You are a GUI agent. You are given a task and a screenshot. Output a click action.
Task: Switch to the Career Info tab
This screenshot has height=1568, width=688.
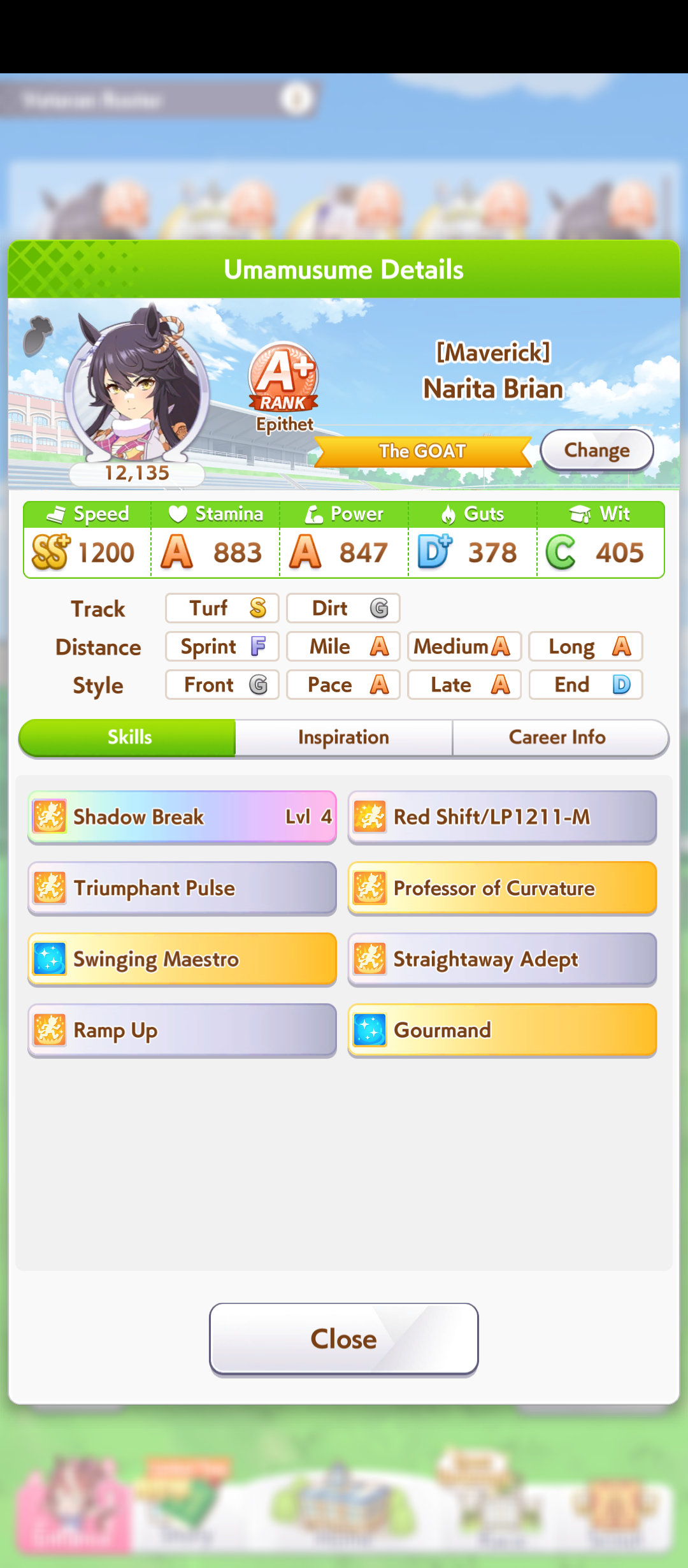tap(557, 737)
